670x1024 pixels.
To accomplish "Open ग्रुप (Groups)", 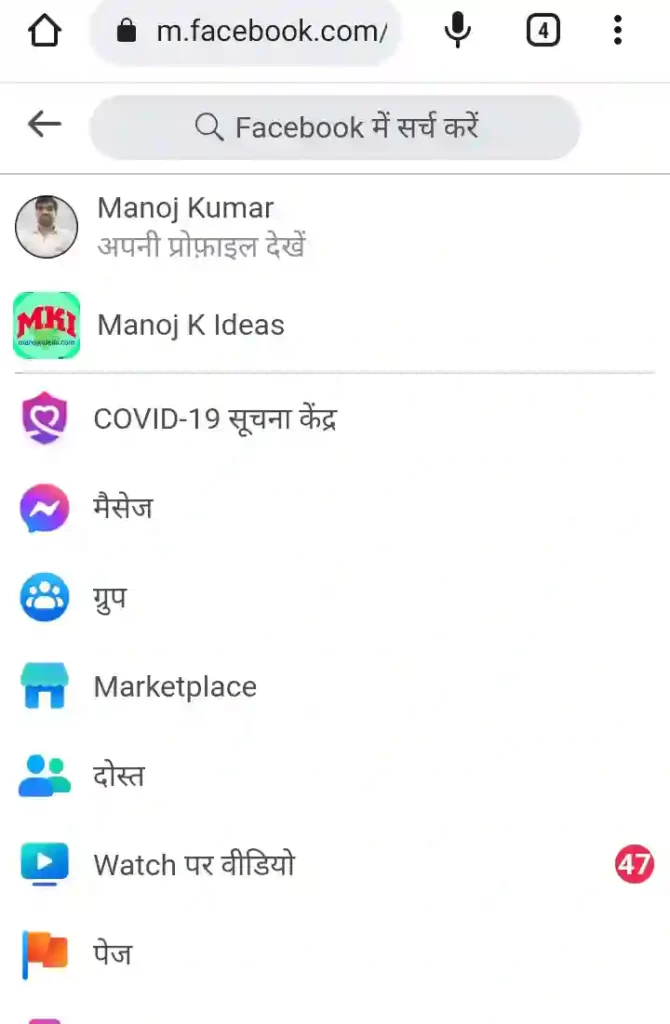I will click(110, 599).
